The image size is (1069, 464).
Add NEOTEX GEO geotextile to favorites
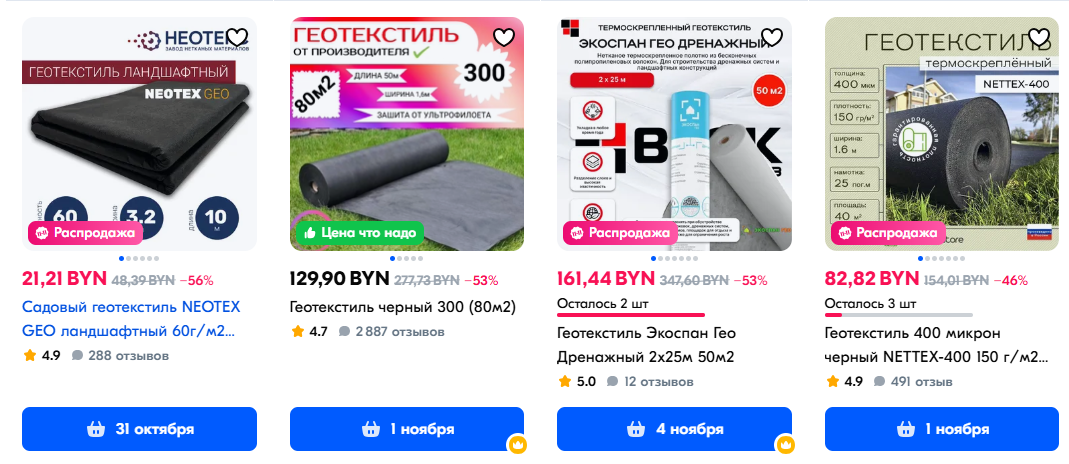pyautogui.click(x=237, y=37)
